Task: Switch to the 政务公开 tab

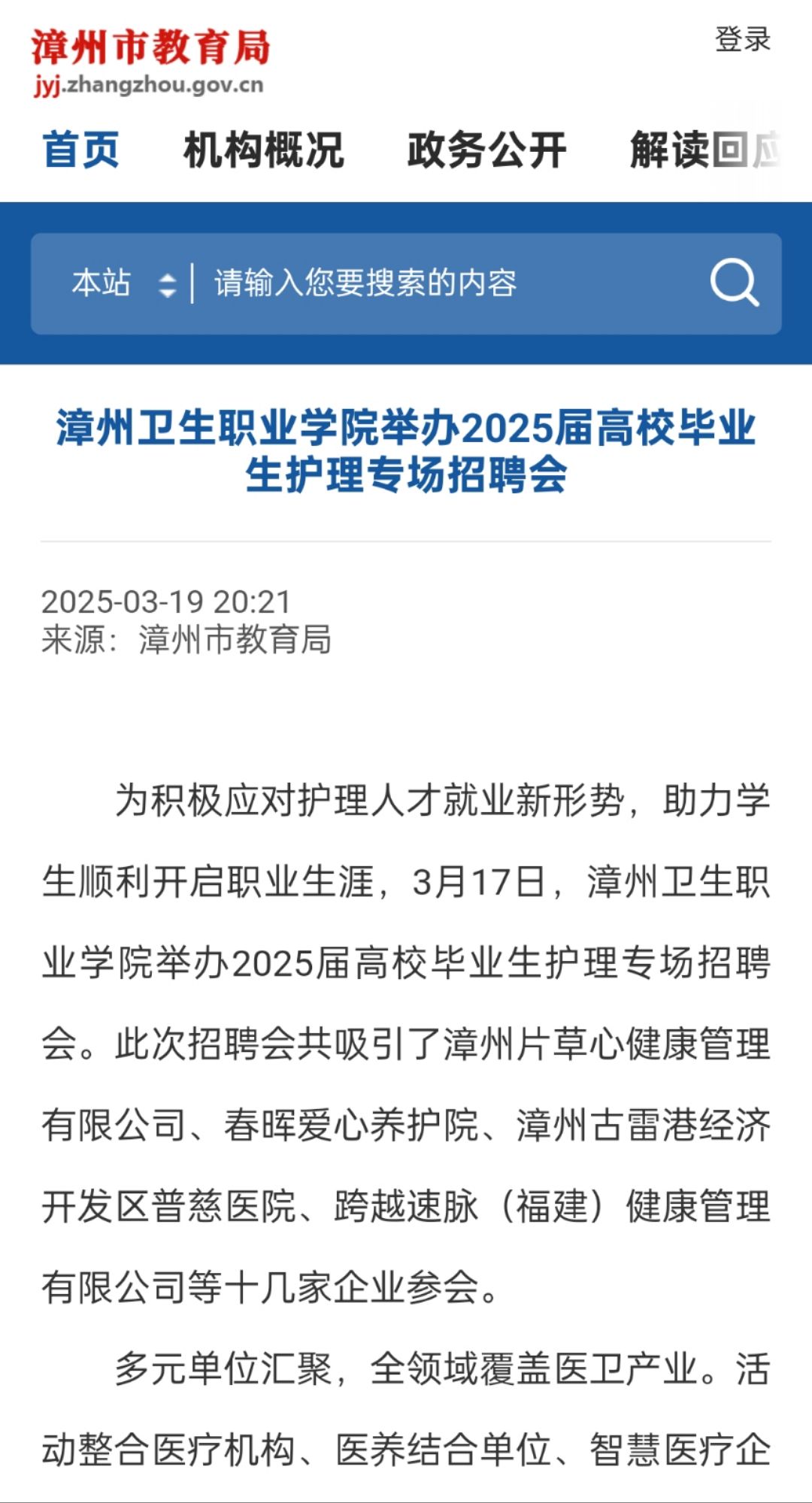Action: pos(486,150)
